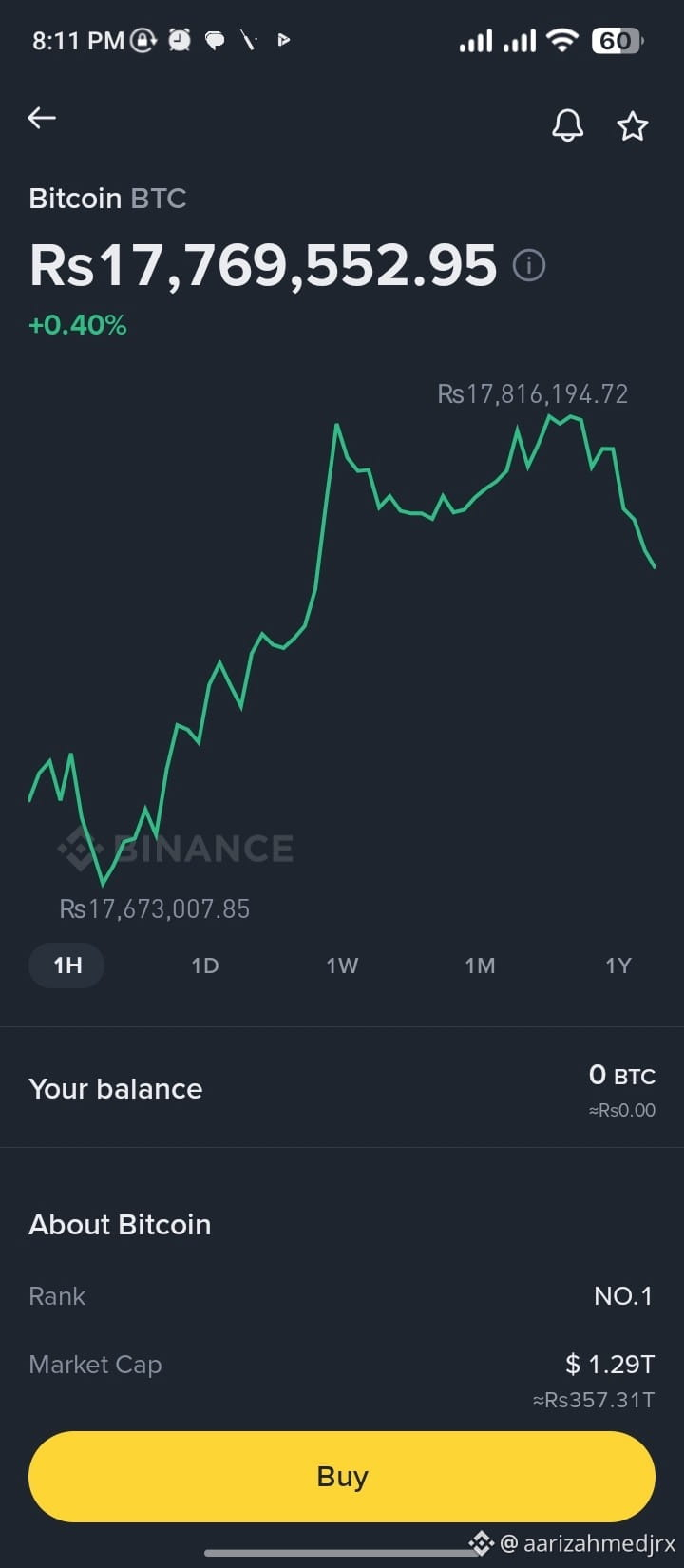The image size is (684, 1568).
Task: Open the price alert bell
Action: [x=568, y=125]
